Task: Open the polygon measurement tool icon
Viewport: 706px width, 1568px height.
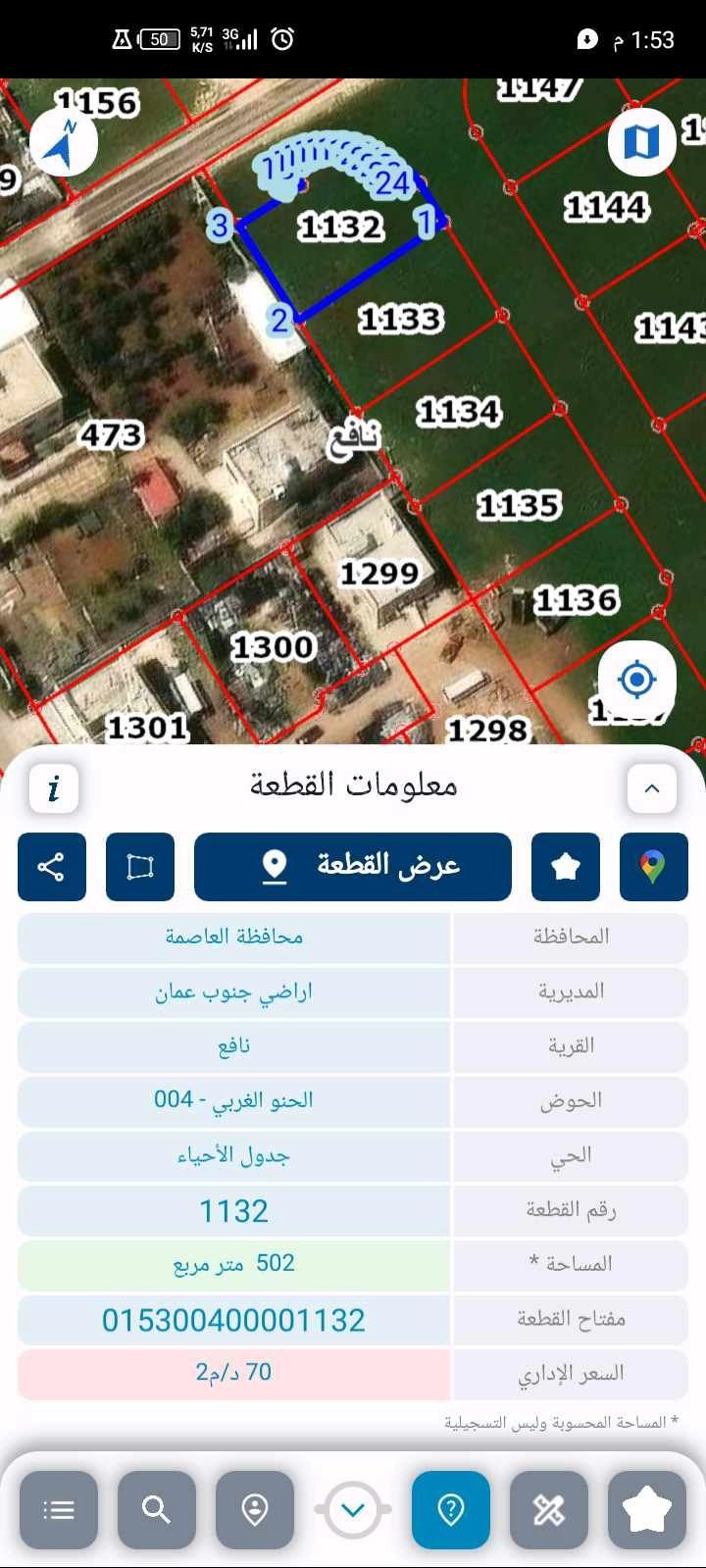Action: (x=139, y=867)
